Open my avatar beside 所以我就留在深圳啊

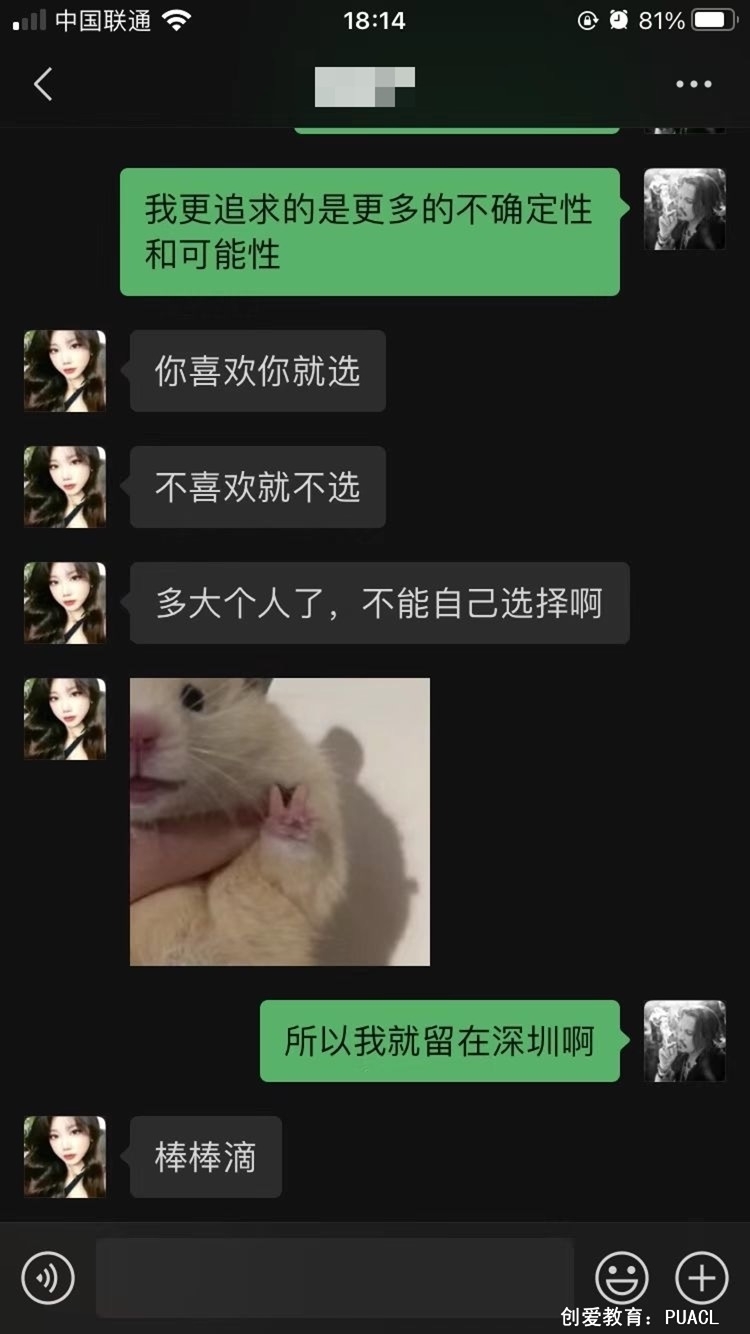[684, 1041]
